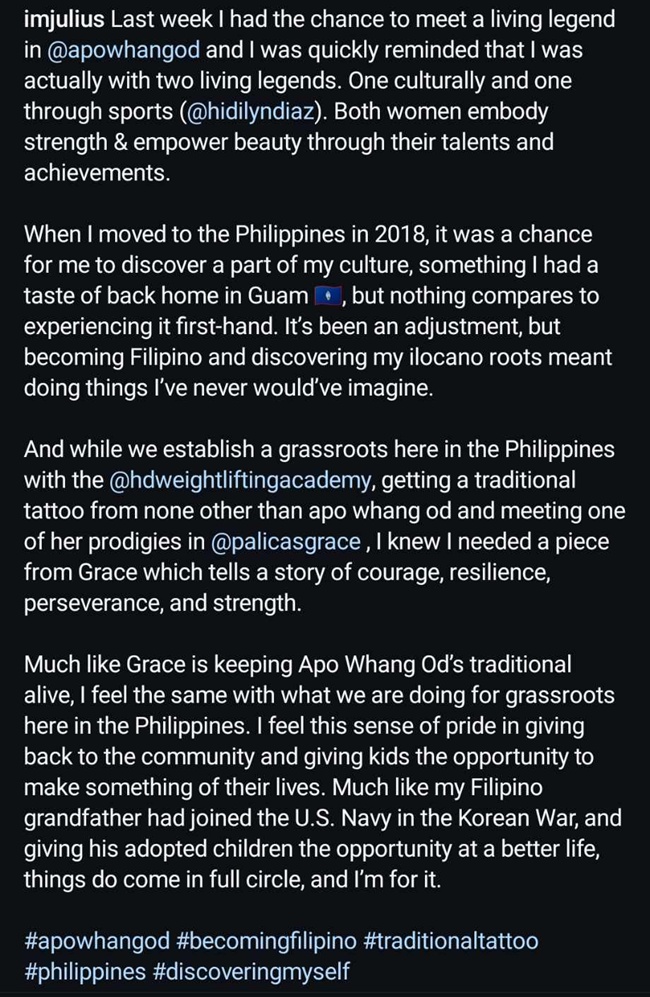Go to the @hdweightliftingacademy account
The height and width of the screenshot is (997, 650).
[238, 481]
